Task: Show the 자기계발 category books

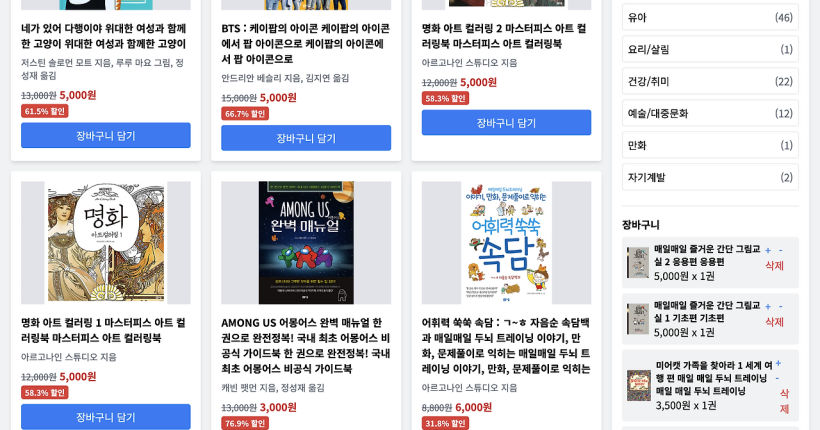Action: (710, 177)
